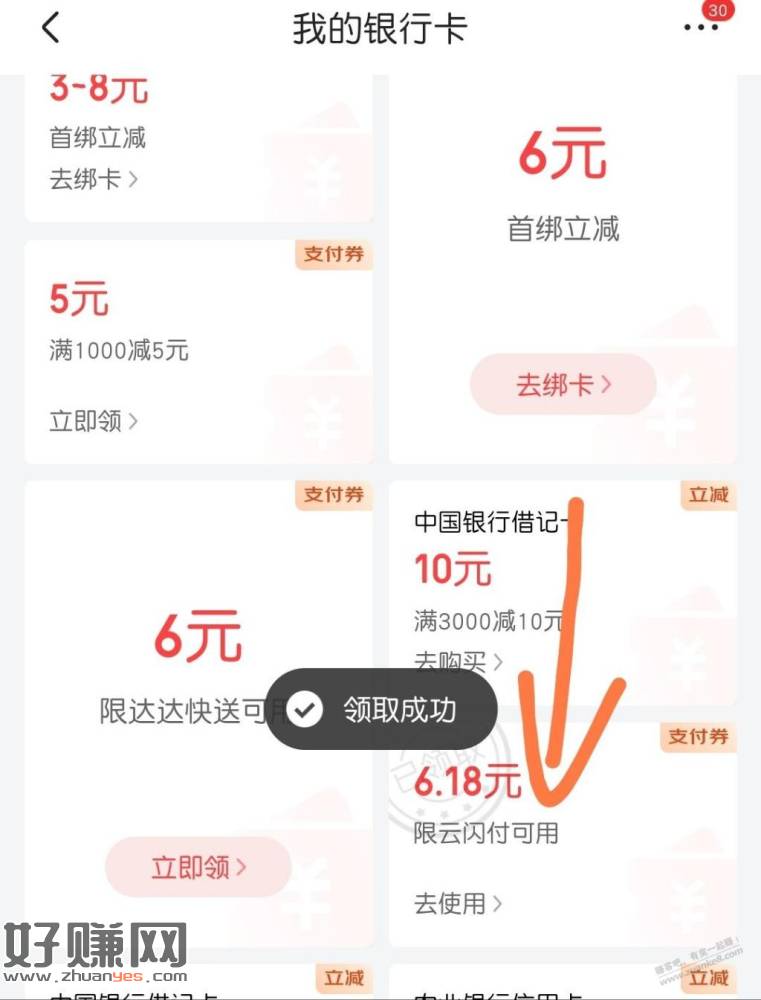Tap 去购买 on 中国银行 10元 coupon
761x1000 pixels.
coord(458,661)
